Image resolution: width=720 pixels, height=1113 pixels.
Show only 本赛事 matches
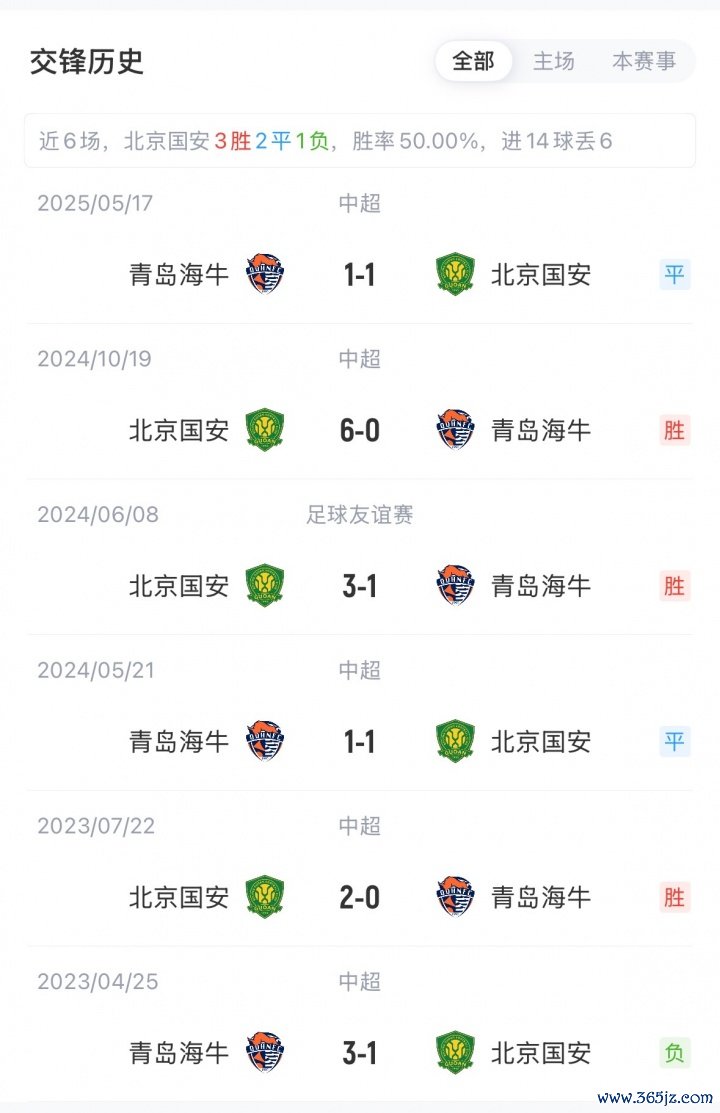[x=644, y=61]
